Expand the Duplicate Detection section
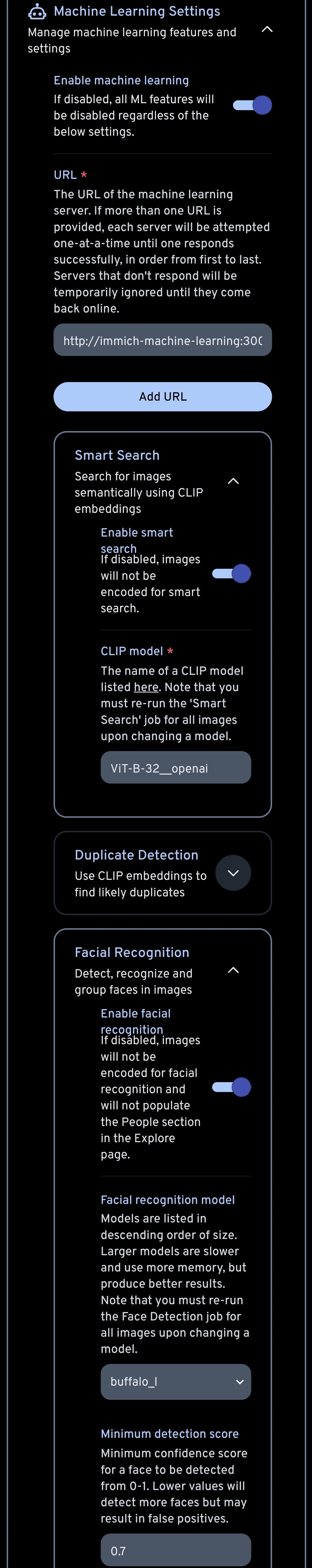The height and width of the screenshot is (1568, 312). pyautogui.click(x=233, y=872)
